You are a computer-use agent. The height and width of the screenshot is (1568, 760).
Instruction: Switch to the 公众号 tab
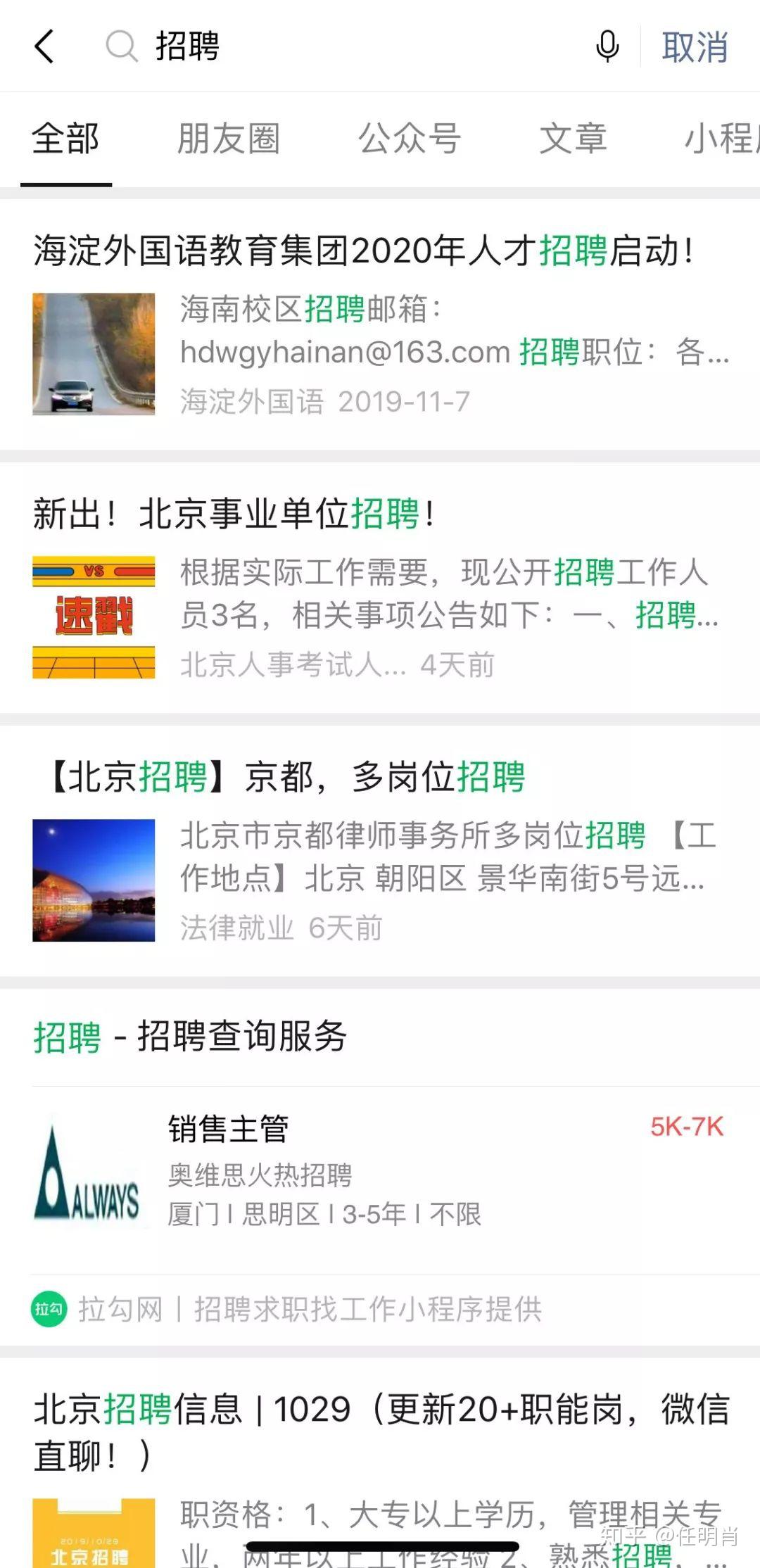410,139
